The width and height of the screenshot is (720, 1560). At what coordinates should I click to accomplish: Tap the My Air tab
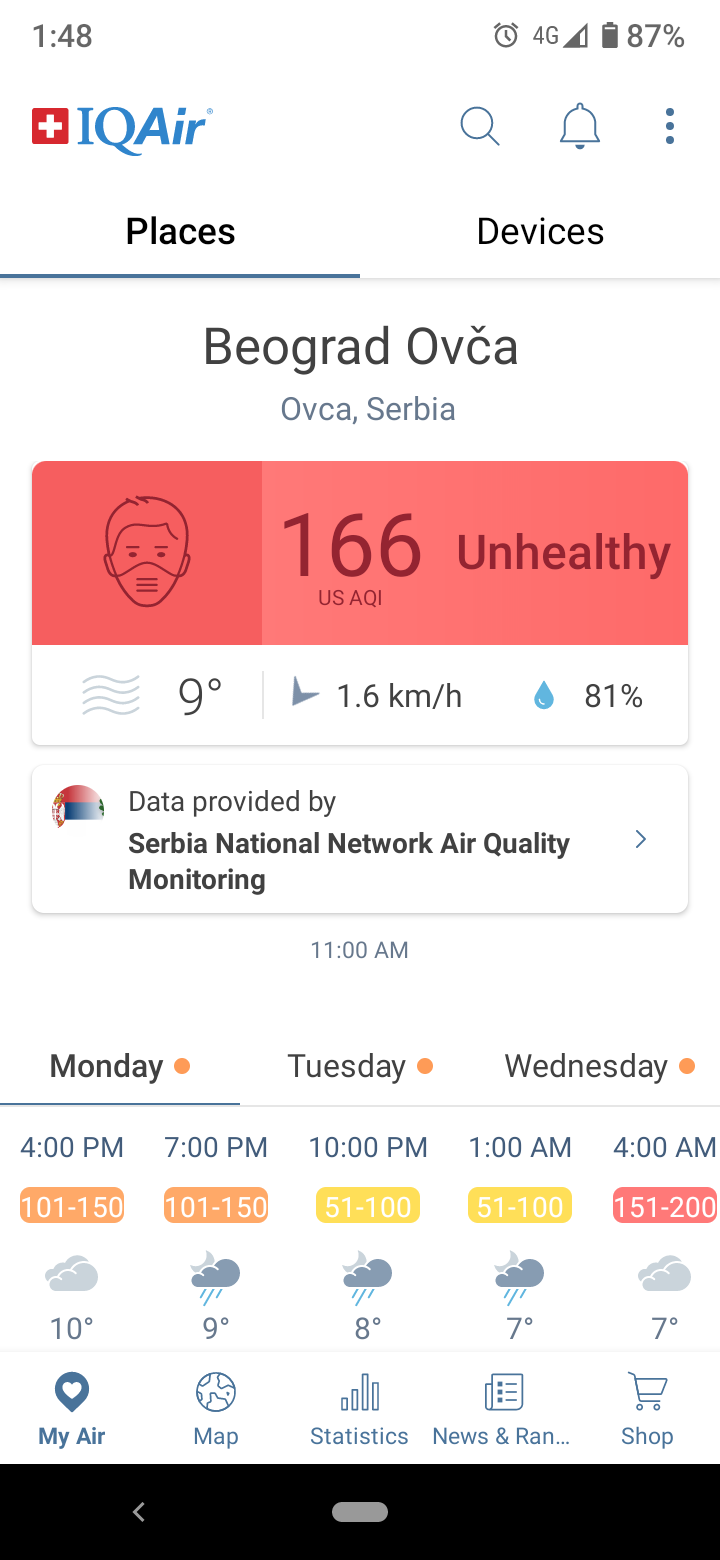(72, 1410)
